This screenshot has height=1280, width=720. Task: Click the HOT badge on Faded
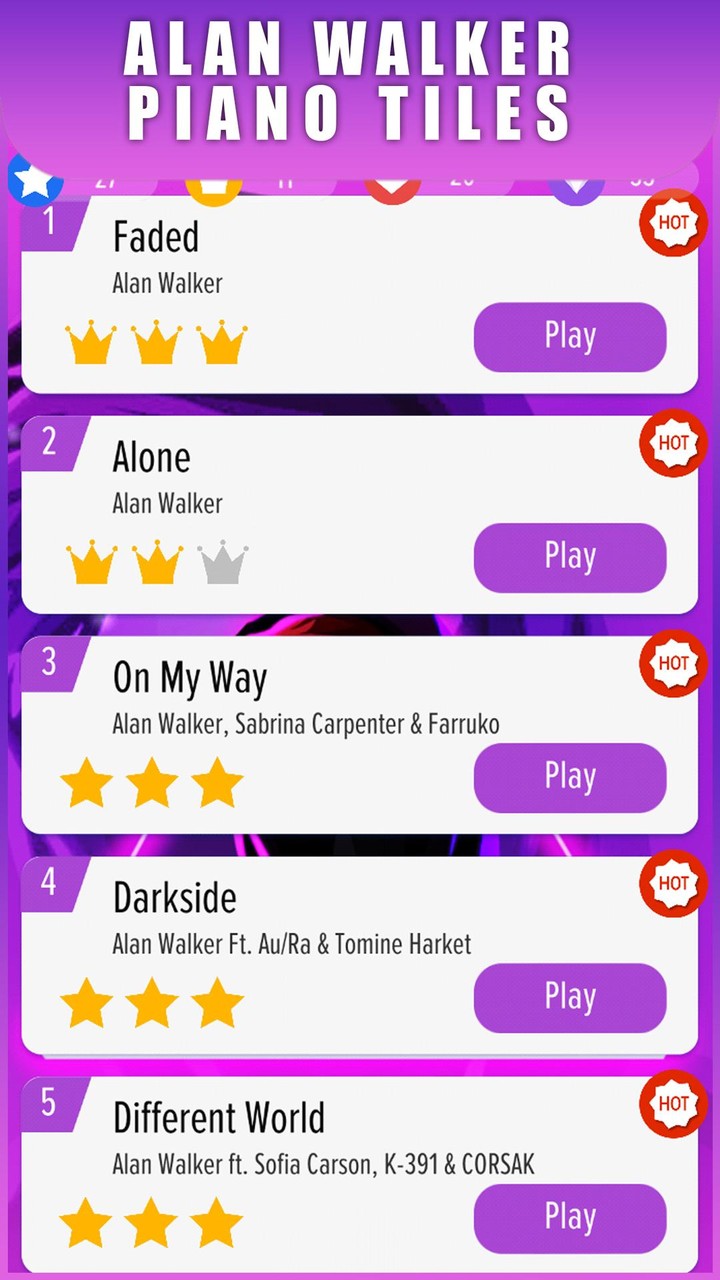(672, 223)
